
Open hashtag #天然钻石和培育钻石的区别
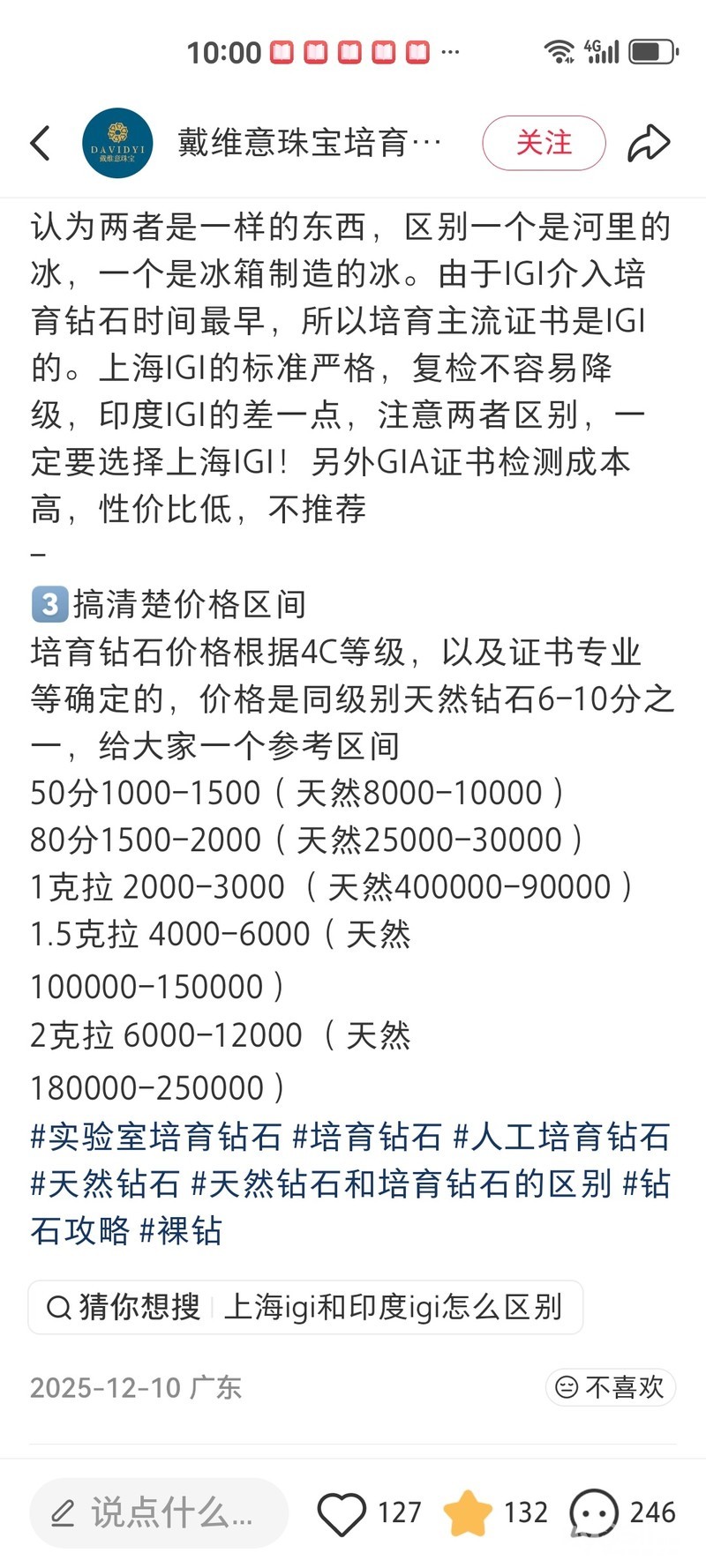[x=402, y=1183]
